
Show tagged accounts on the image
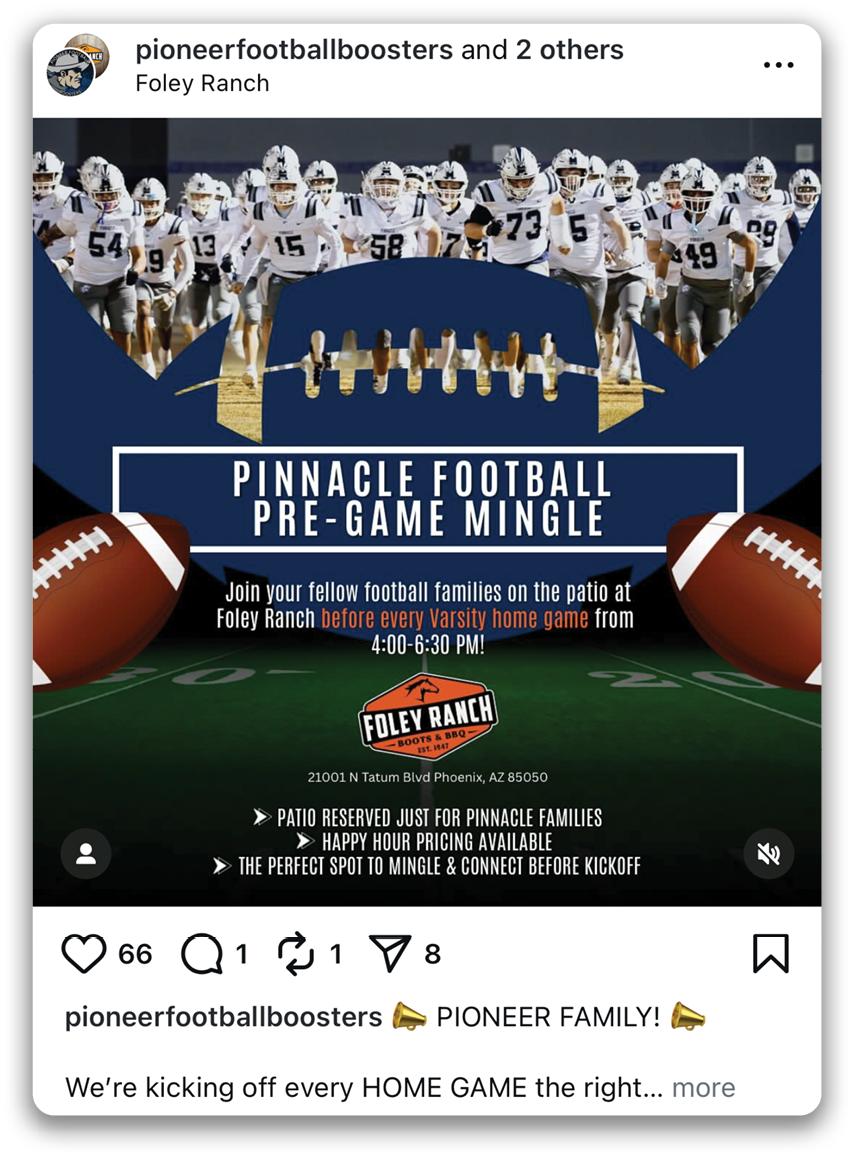86,854
